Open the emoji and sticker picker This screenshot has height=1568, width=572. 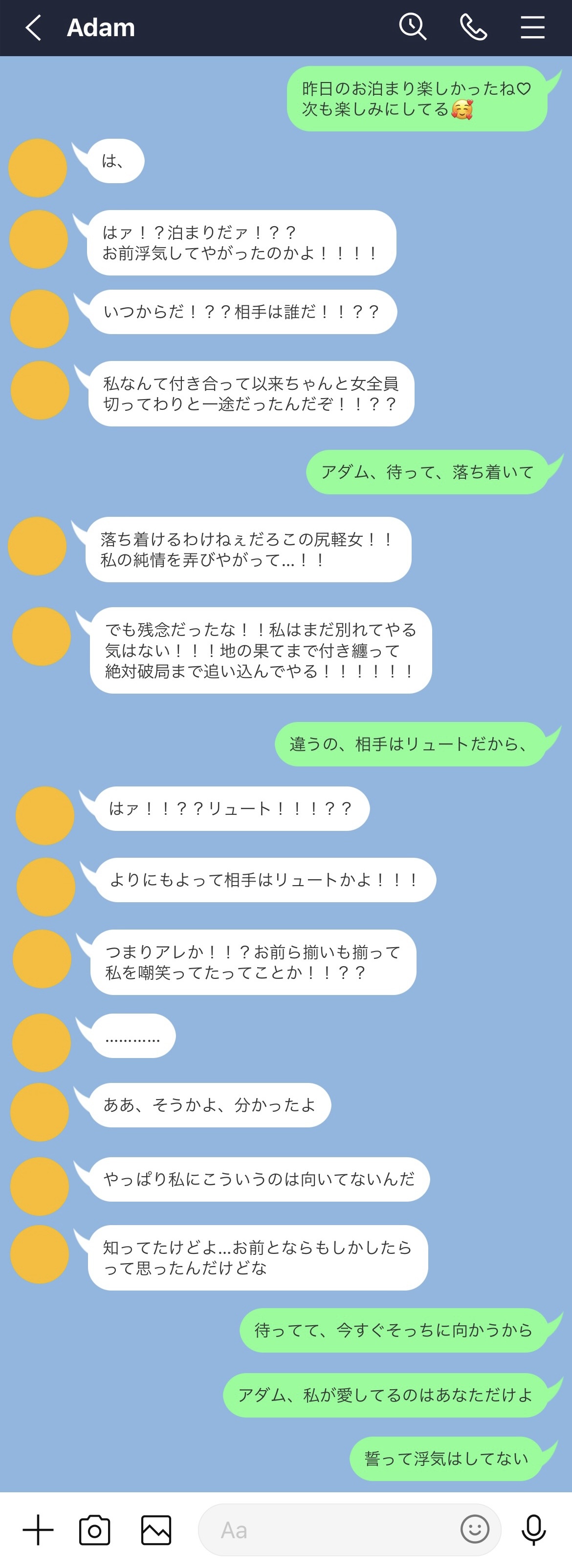[x=475, y=1529]
